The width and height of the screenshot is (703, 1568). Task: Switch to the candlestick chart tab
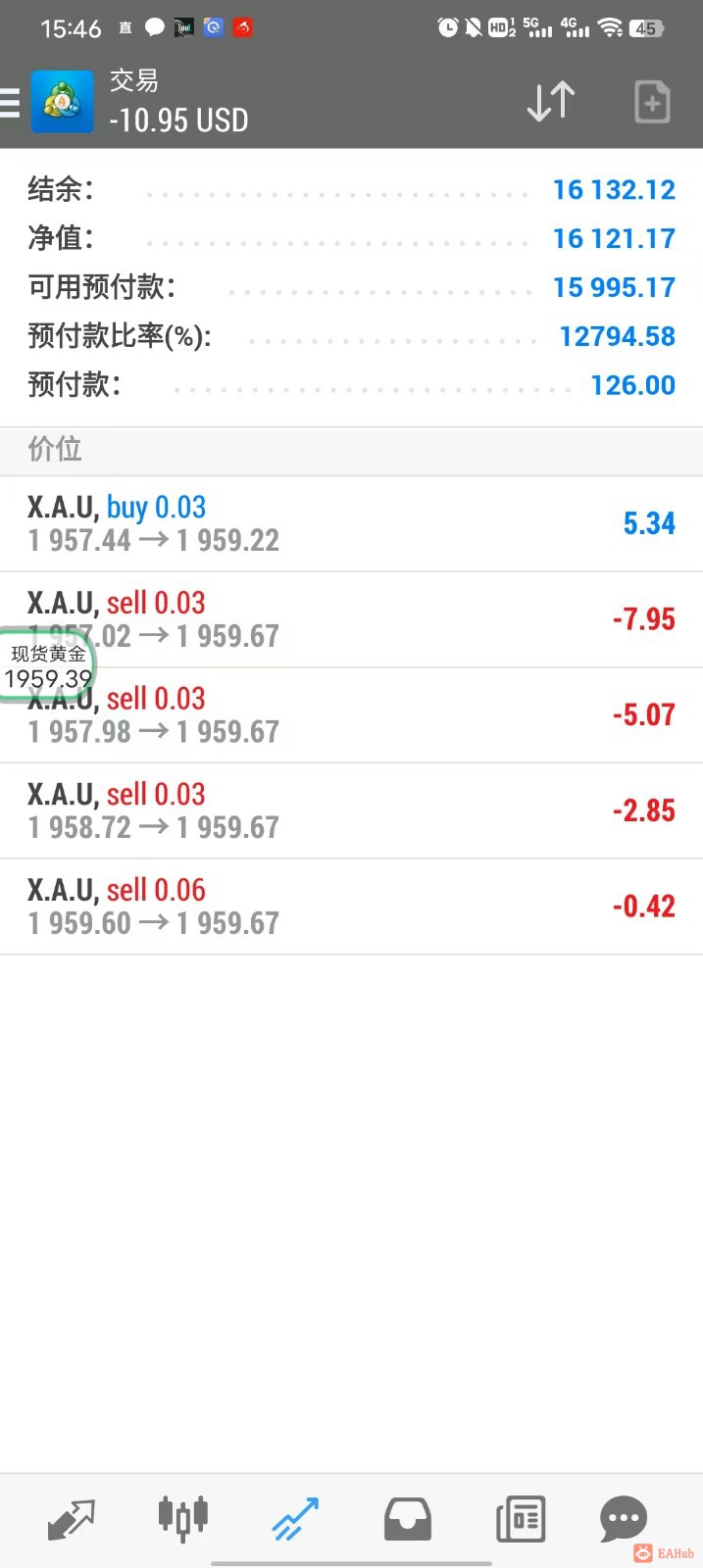click(183, 1519)
